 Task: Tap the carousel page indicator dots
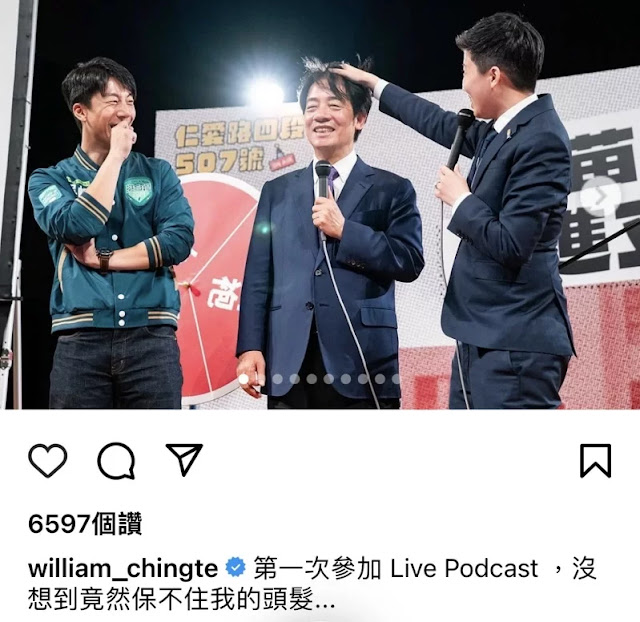tap(320, 379)
